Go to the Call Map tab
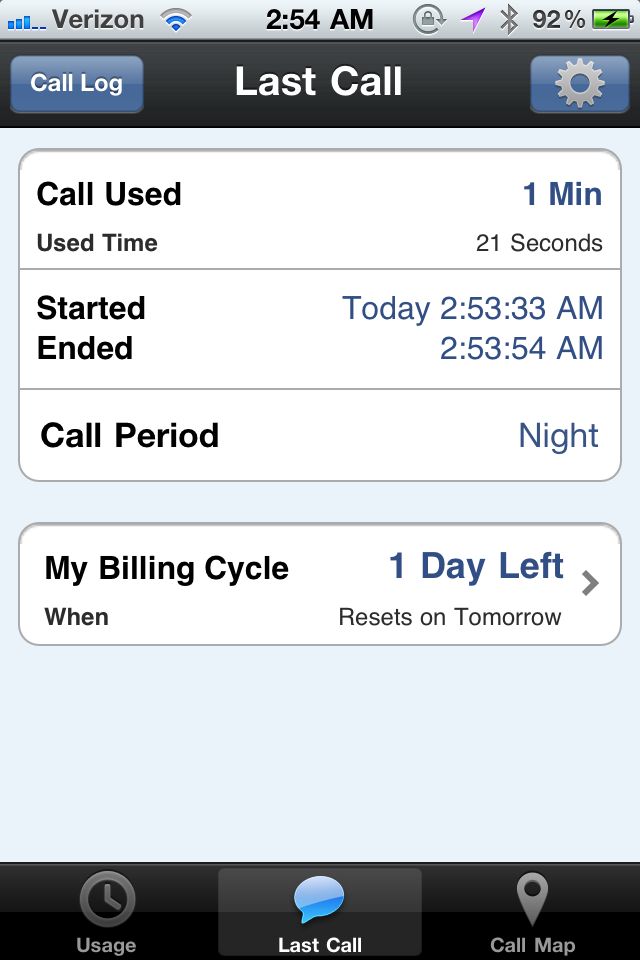 (532, 913)
